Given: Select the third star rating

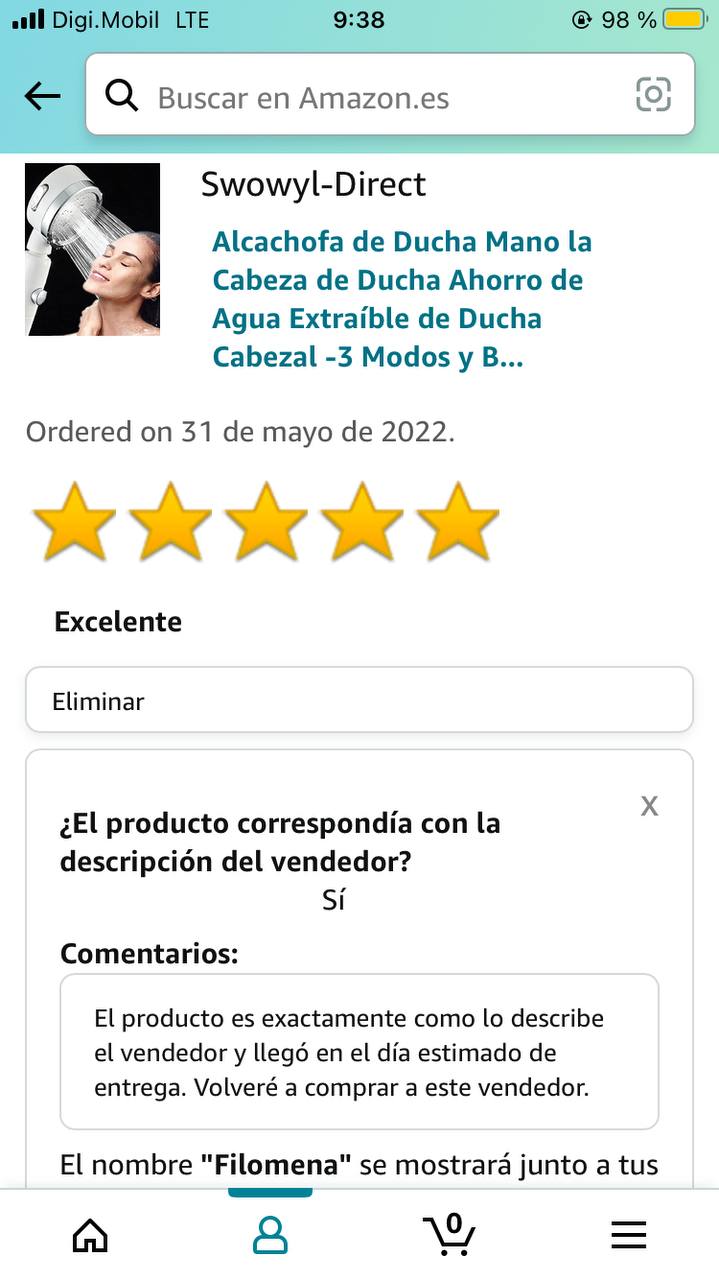Looking at the screenshot, I should [266, 521].
